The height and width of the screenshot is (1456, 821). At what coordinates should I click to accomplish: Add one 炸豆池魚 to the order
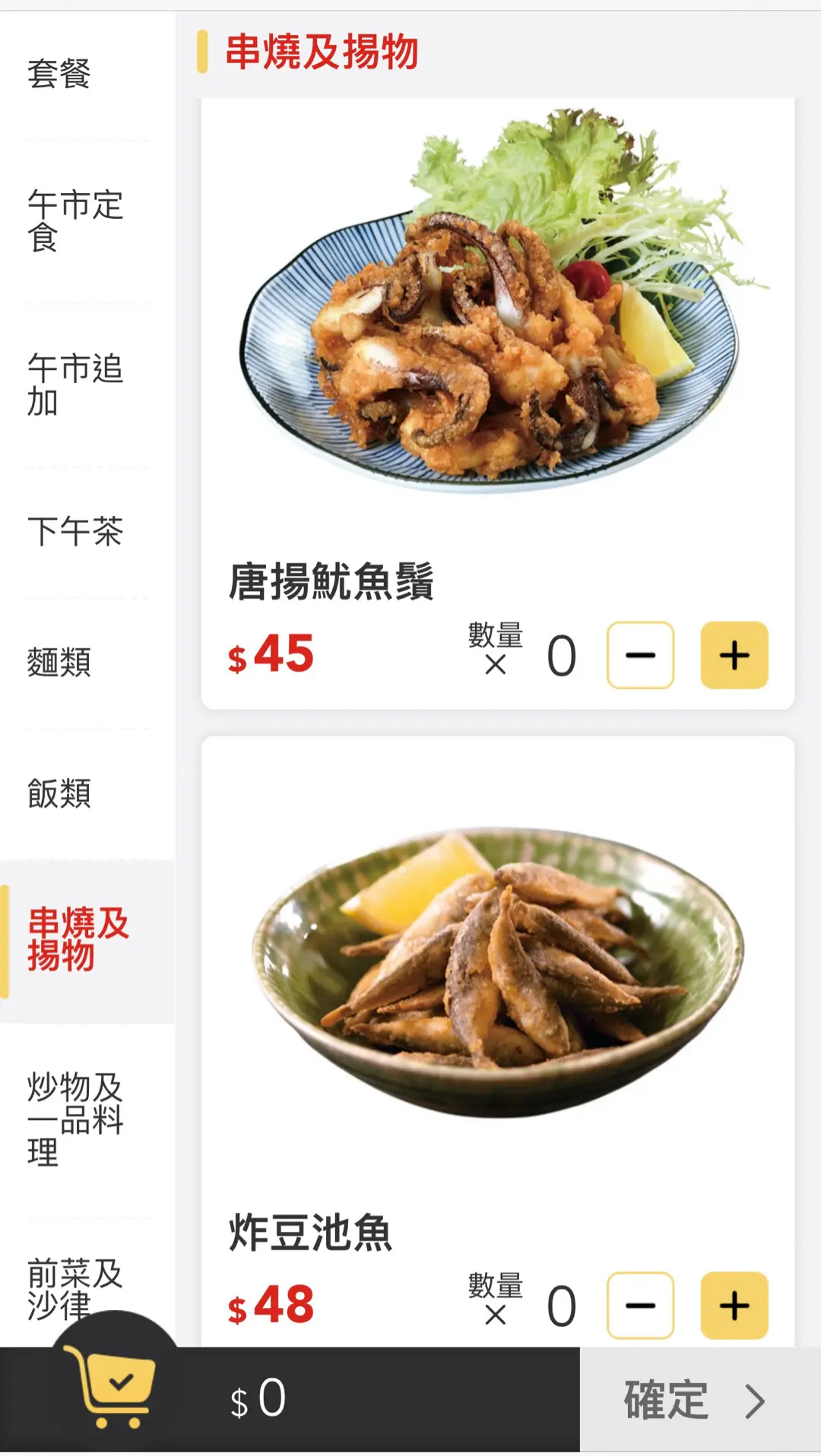[734, 1306]
